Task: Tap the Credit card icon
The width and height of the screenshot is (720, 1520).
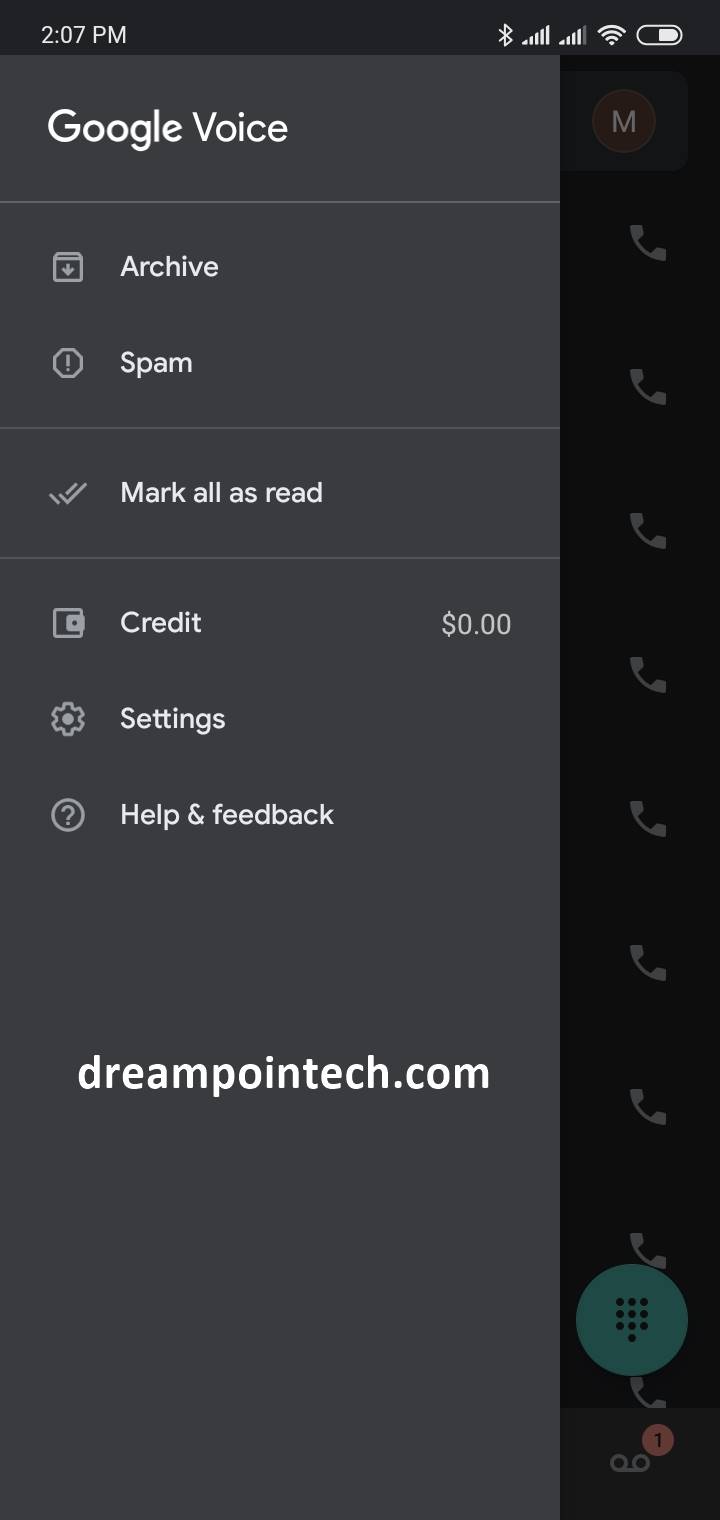Action: point(67,622)
